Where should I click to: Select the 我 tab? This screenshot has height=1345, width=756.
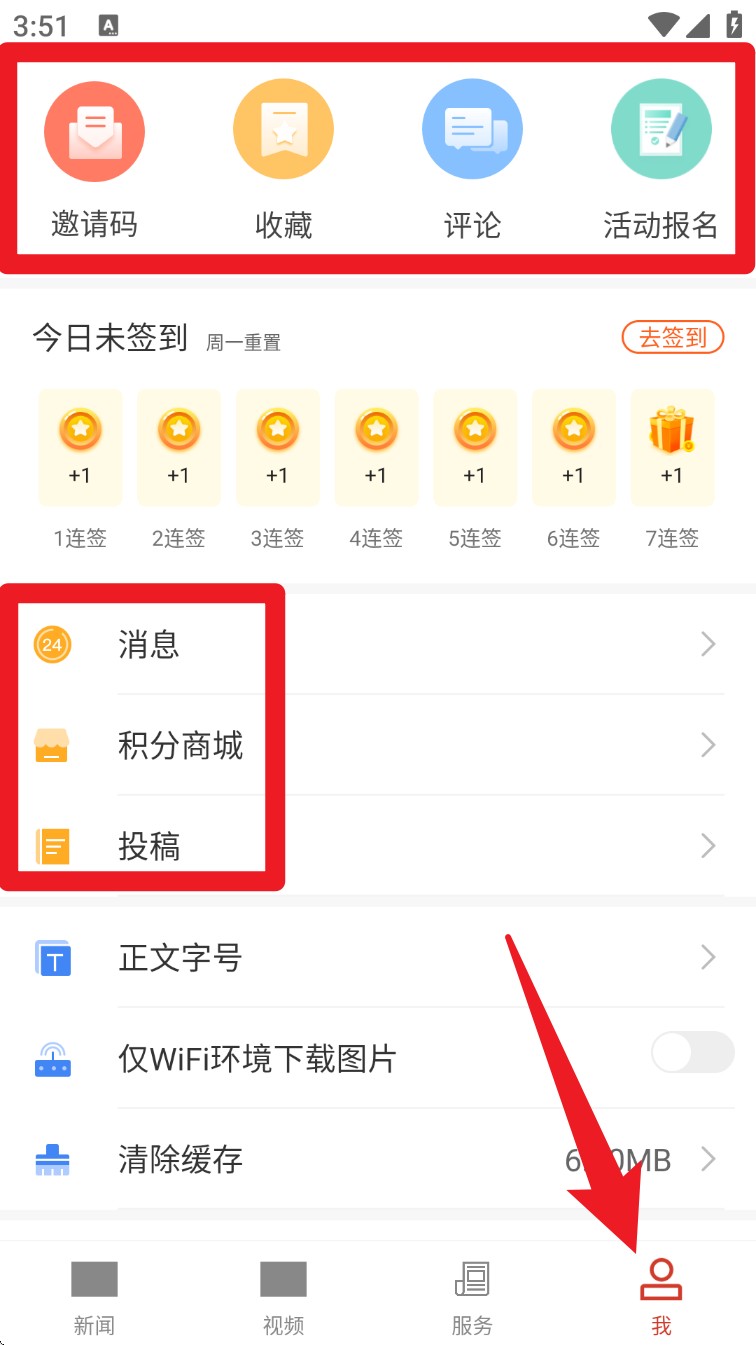(x=661, y=1297)
